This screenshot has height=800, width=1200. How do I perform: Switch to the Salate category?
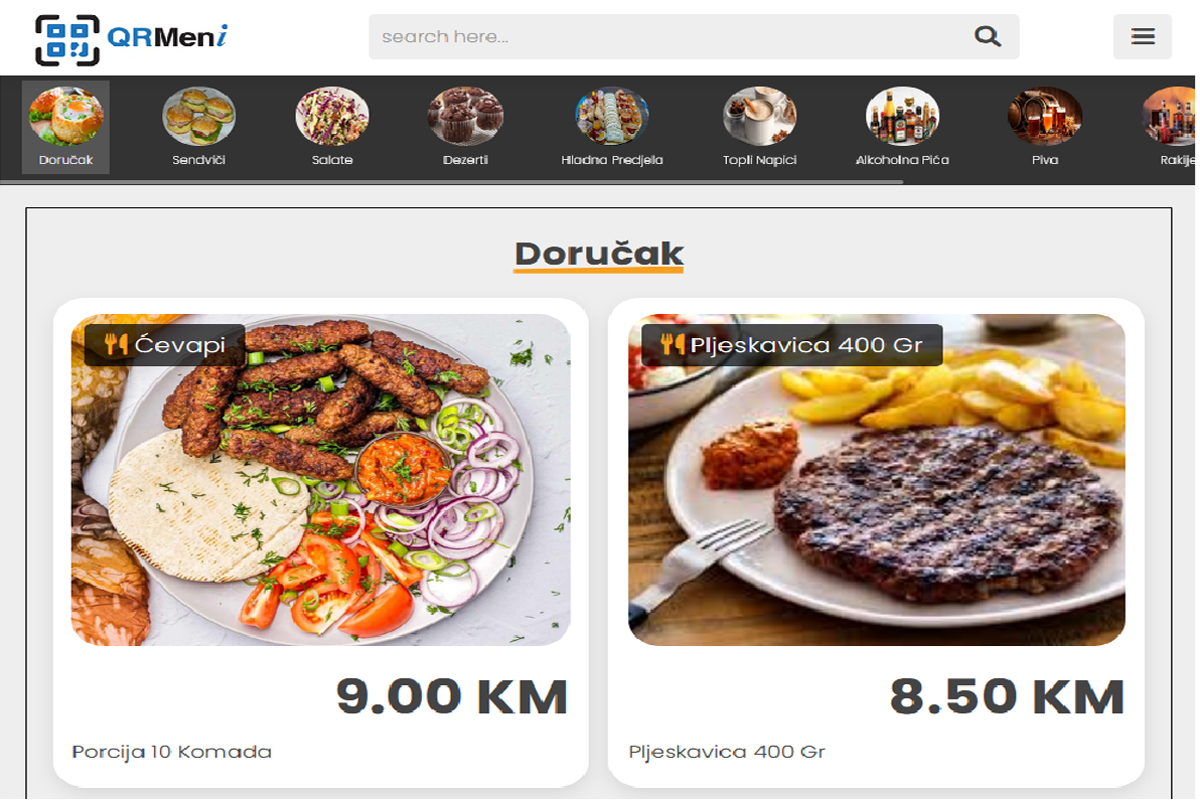pos(332,127)
